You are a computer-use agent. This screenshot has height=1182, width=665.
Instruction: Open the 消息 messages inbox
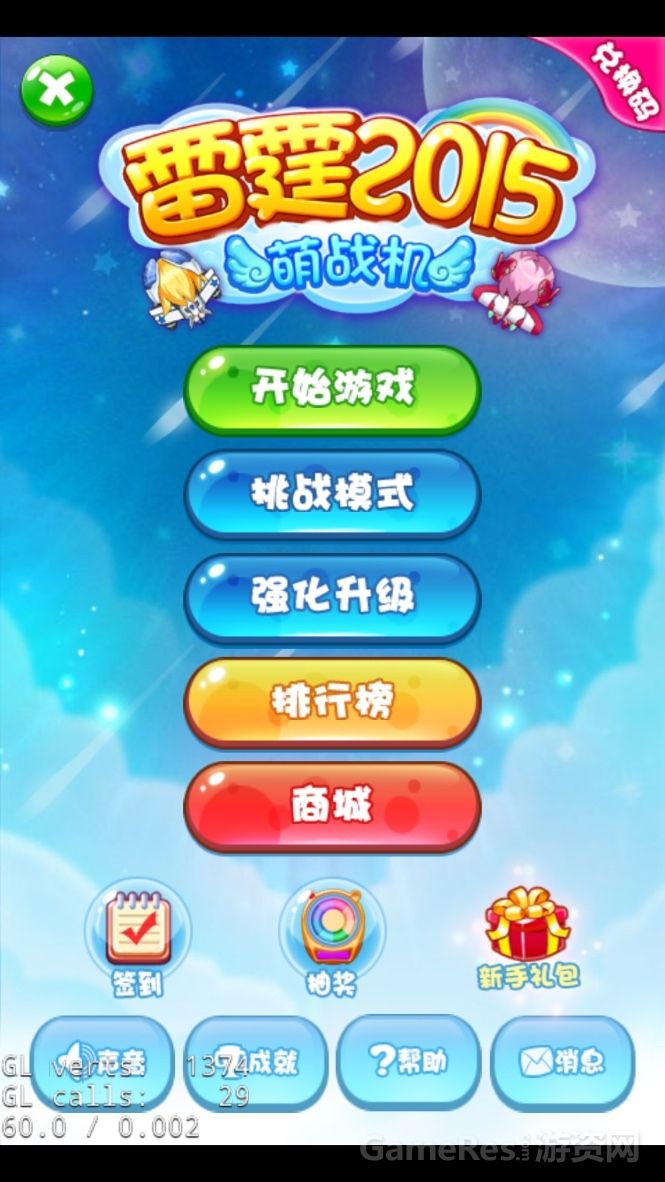tap(562, 1062)
